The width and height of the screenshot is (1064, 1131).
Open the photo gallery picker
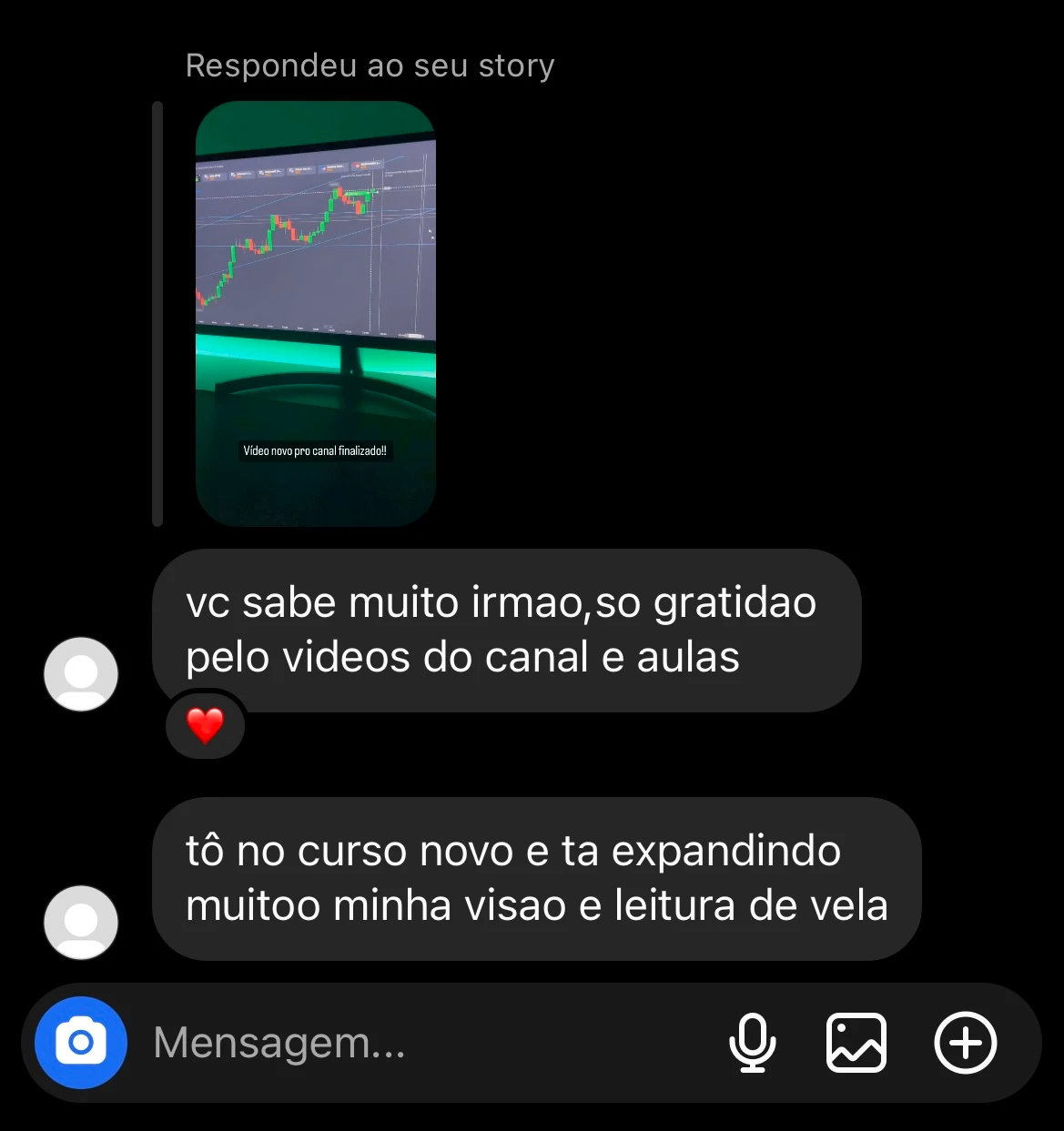[x=856, y=1043]
